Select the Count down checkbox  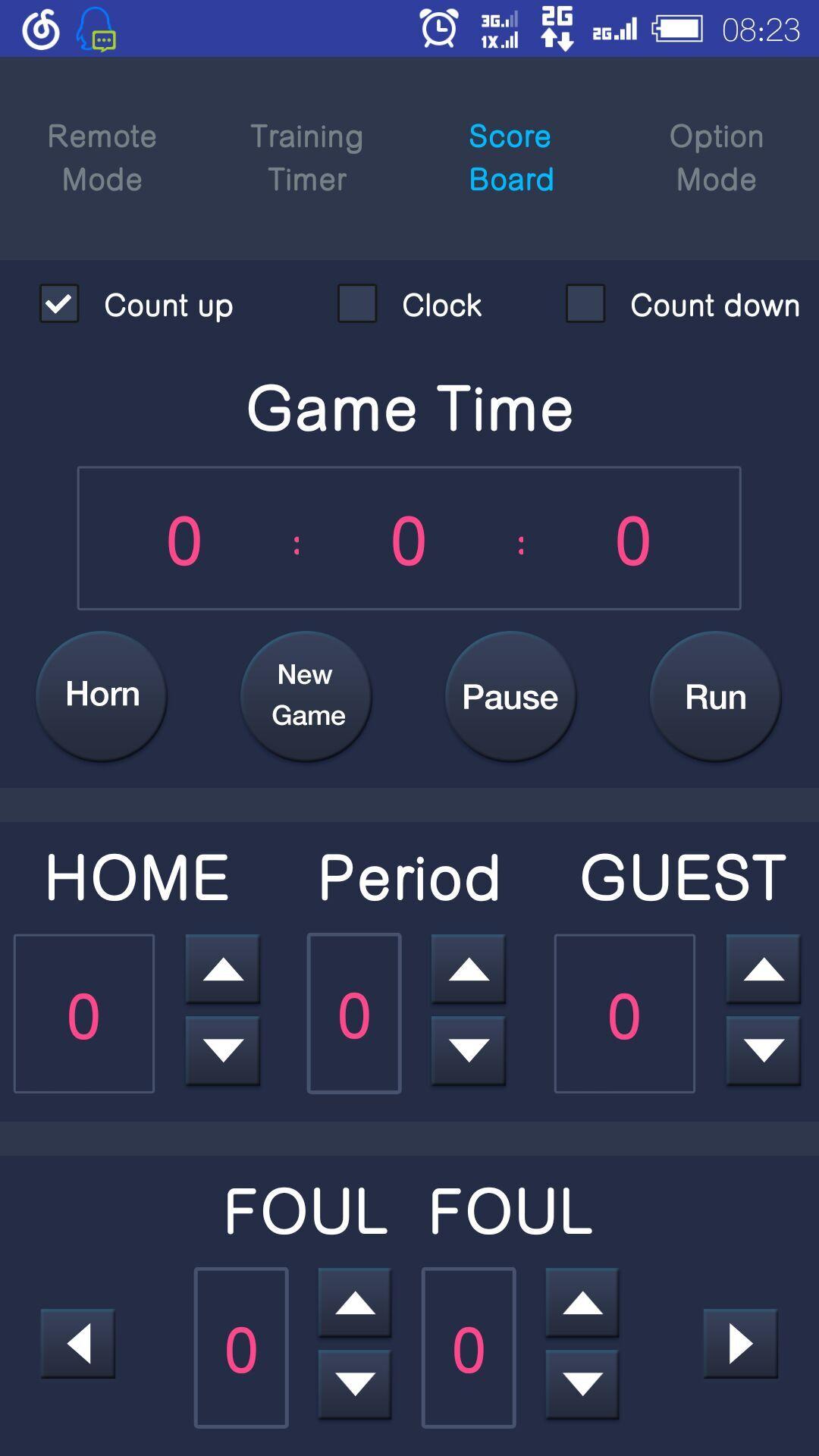(x=585, y=304)
